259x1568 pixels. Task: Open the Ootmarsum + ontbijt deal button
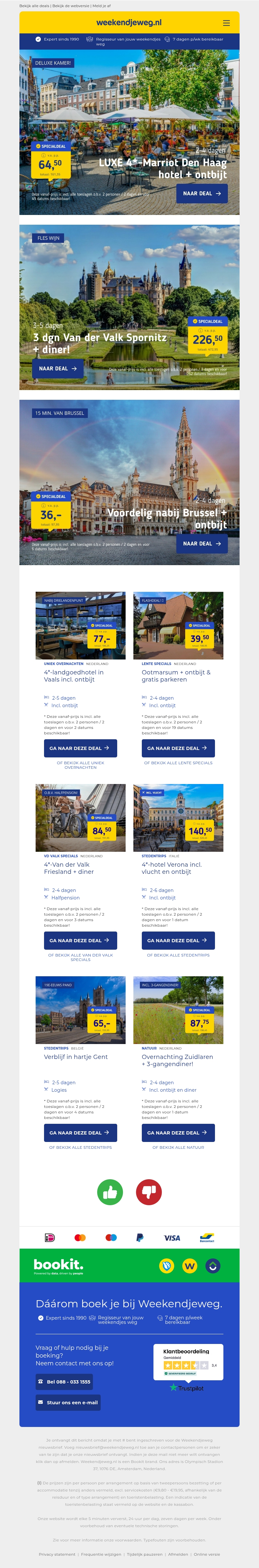click(178, 748)
